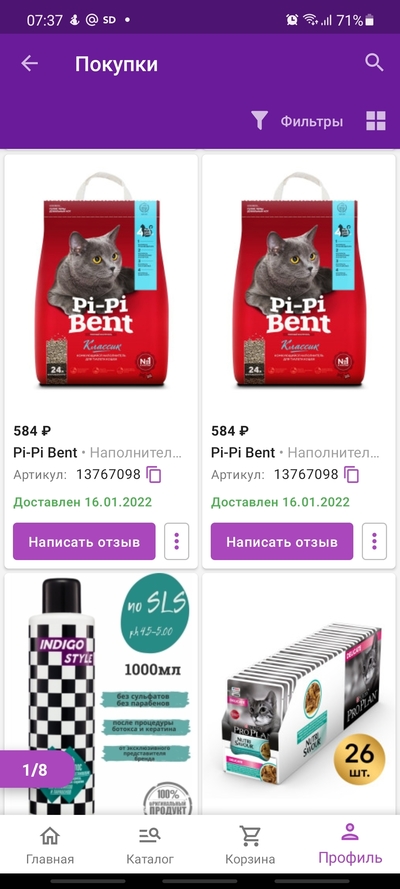
Task: Tap Написать отзыв on the first Pi-Pi Bent card
Action: coord(84,541)
